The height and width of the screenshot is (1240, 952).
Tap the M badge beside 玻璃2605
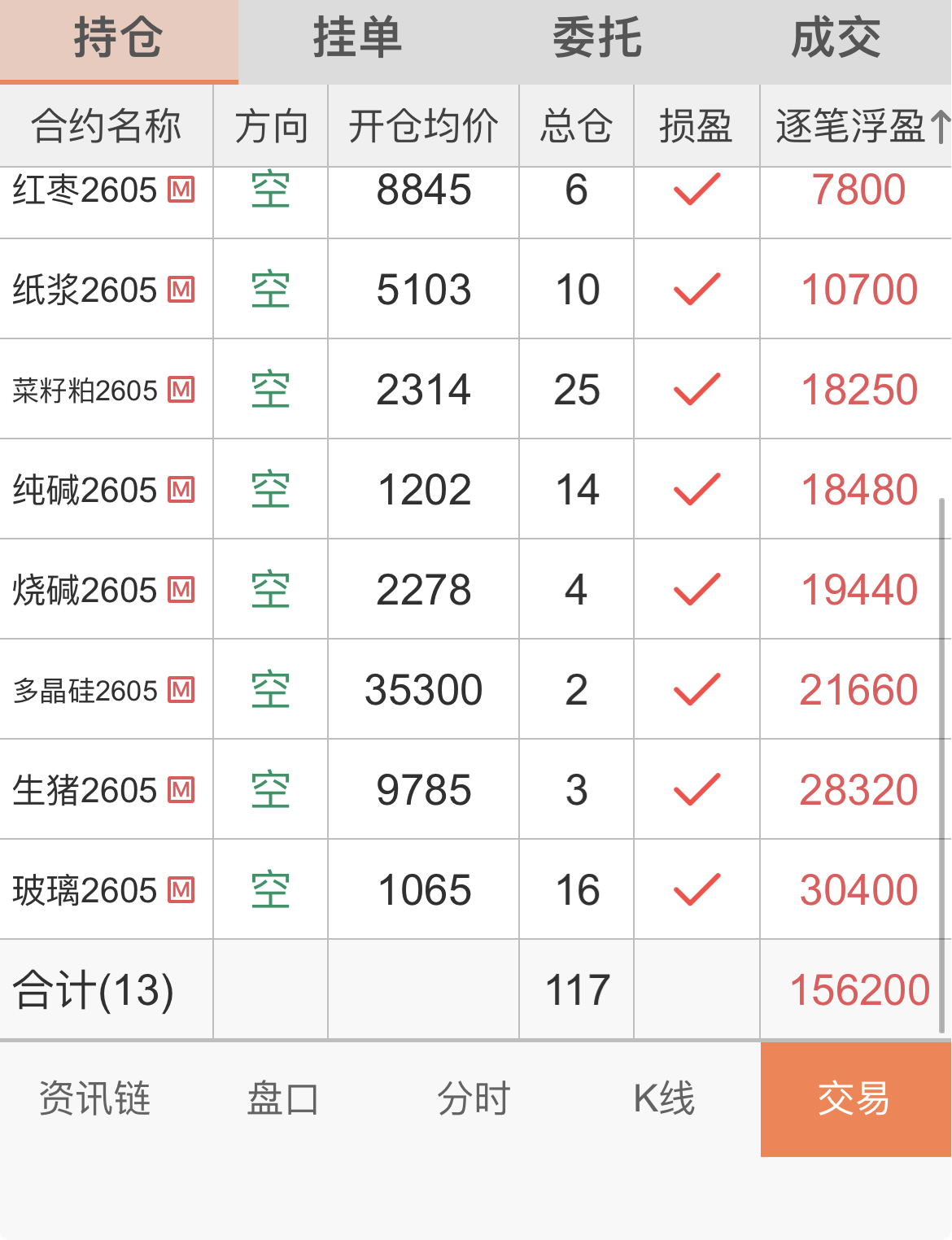click(x=182, y=888)
